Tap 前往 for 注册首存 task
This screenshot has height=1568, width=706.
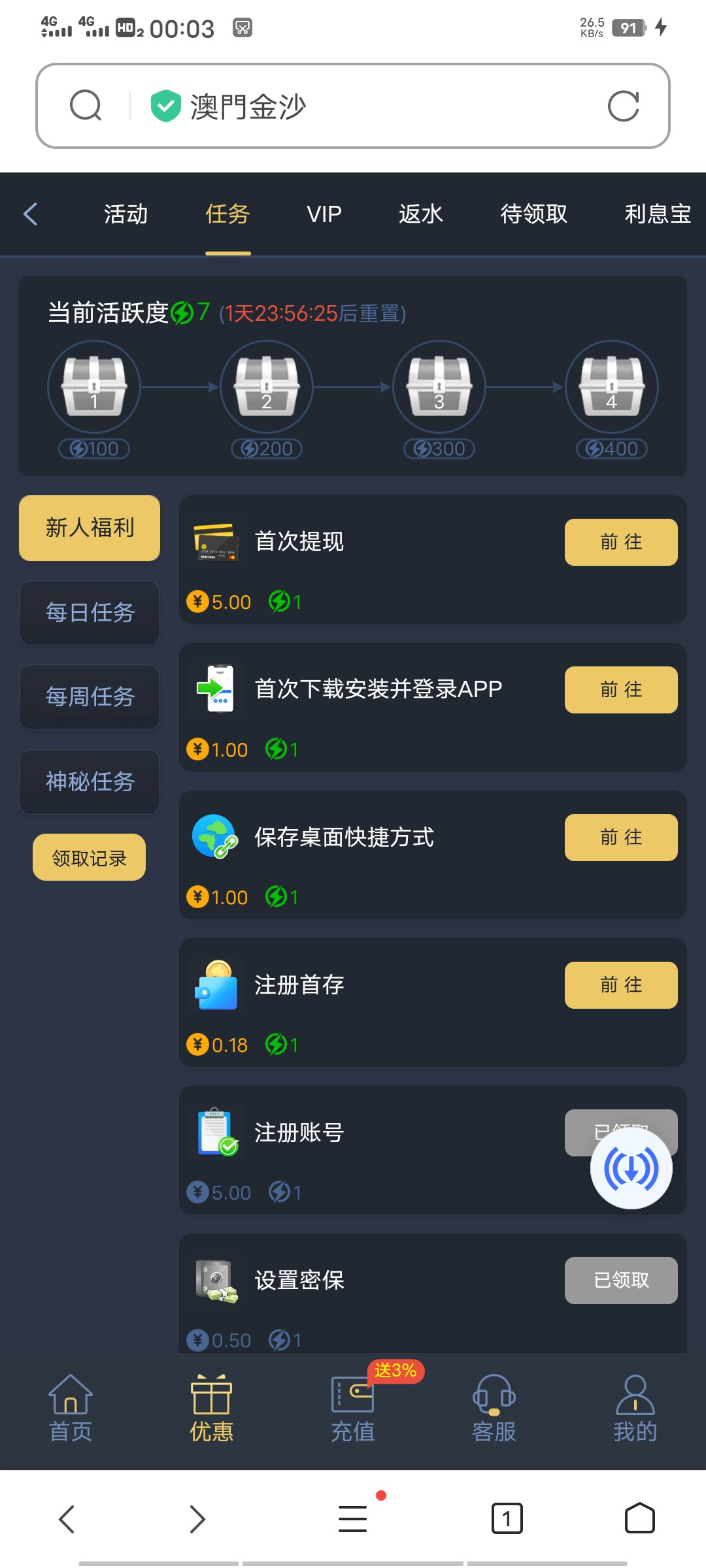click(620, 985)
